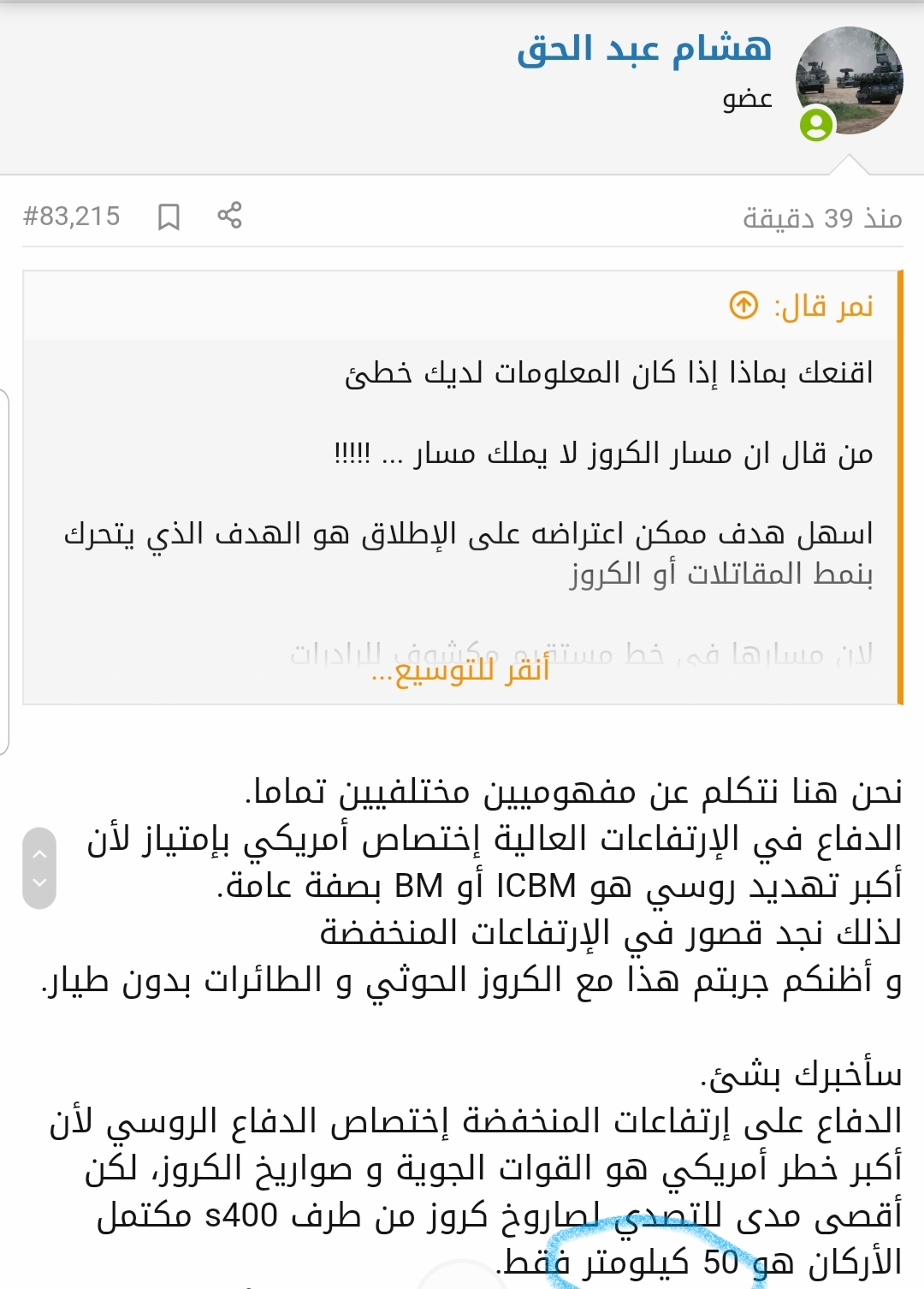
Task: Expand the quote with أنقر للتوسيع
Action: 460,670
